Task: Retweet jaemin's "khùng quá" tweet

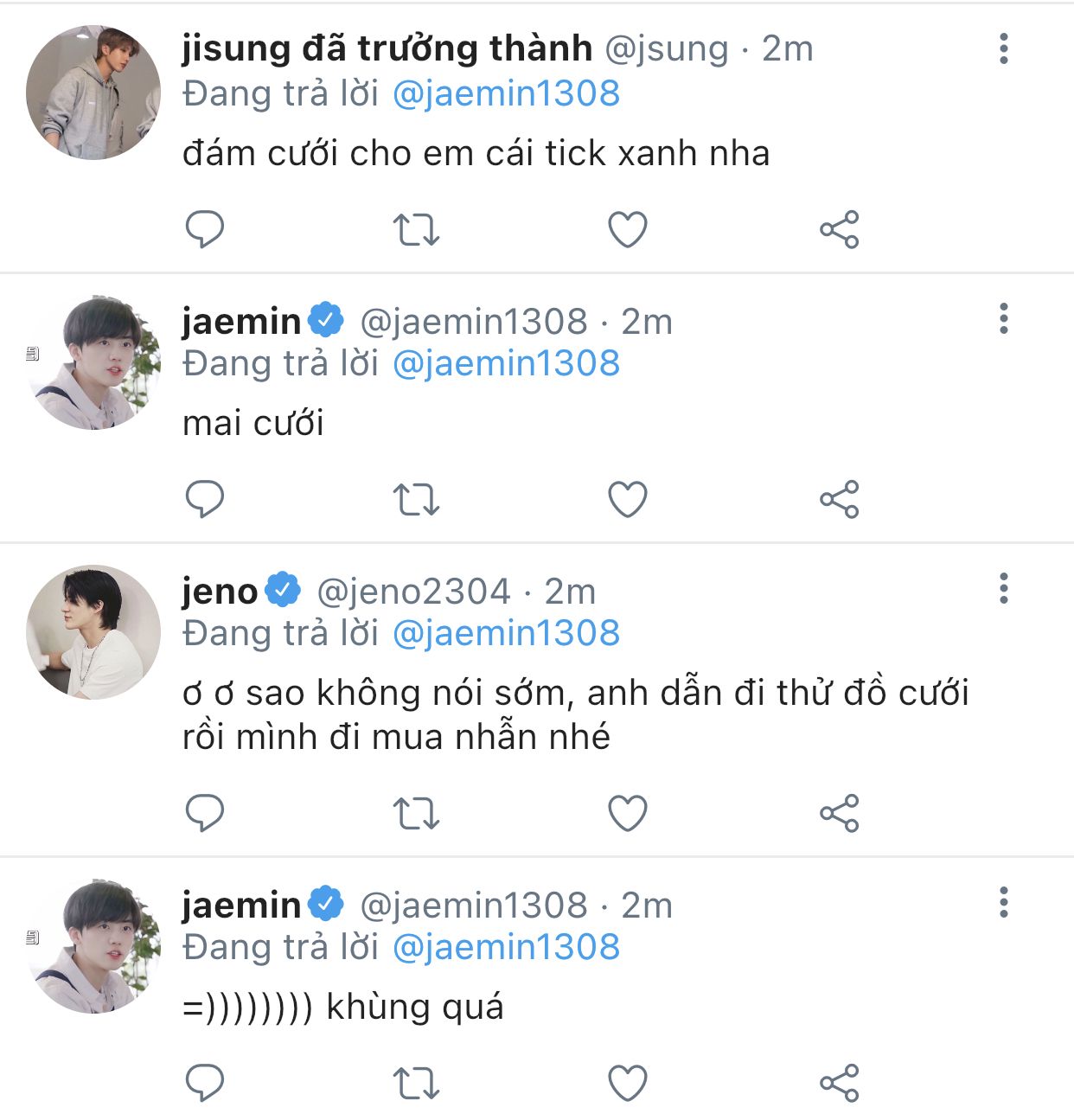Action: click(x=416, y=1083)
